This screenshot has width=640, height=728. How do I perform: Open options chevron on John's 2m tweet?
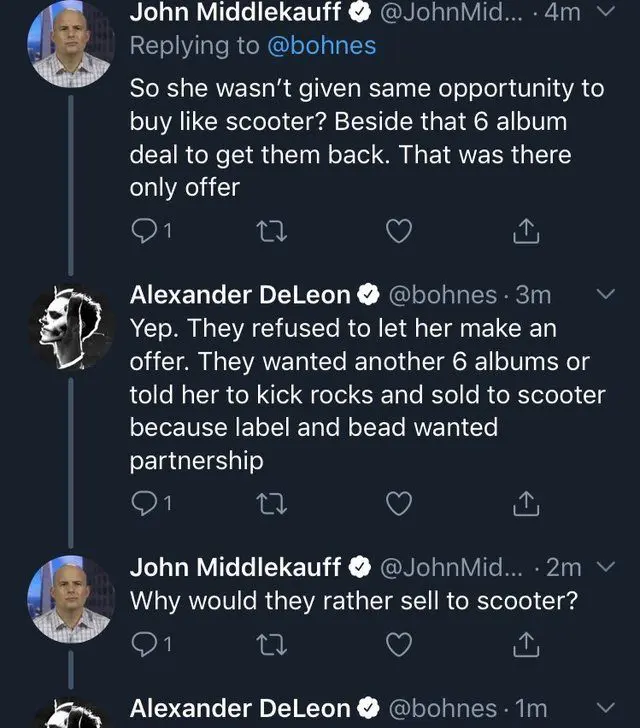click(x=606, y=567)
